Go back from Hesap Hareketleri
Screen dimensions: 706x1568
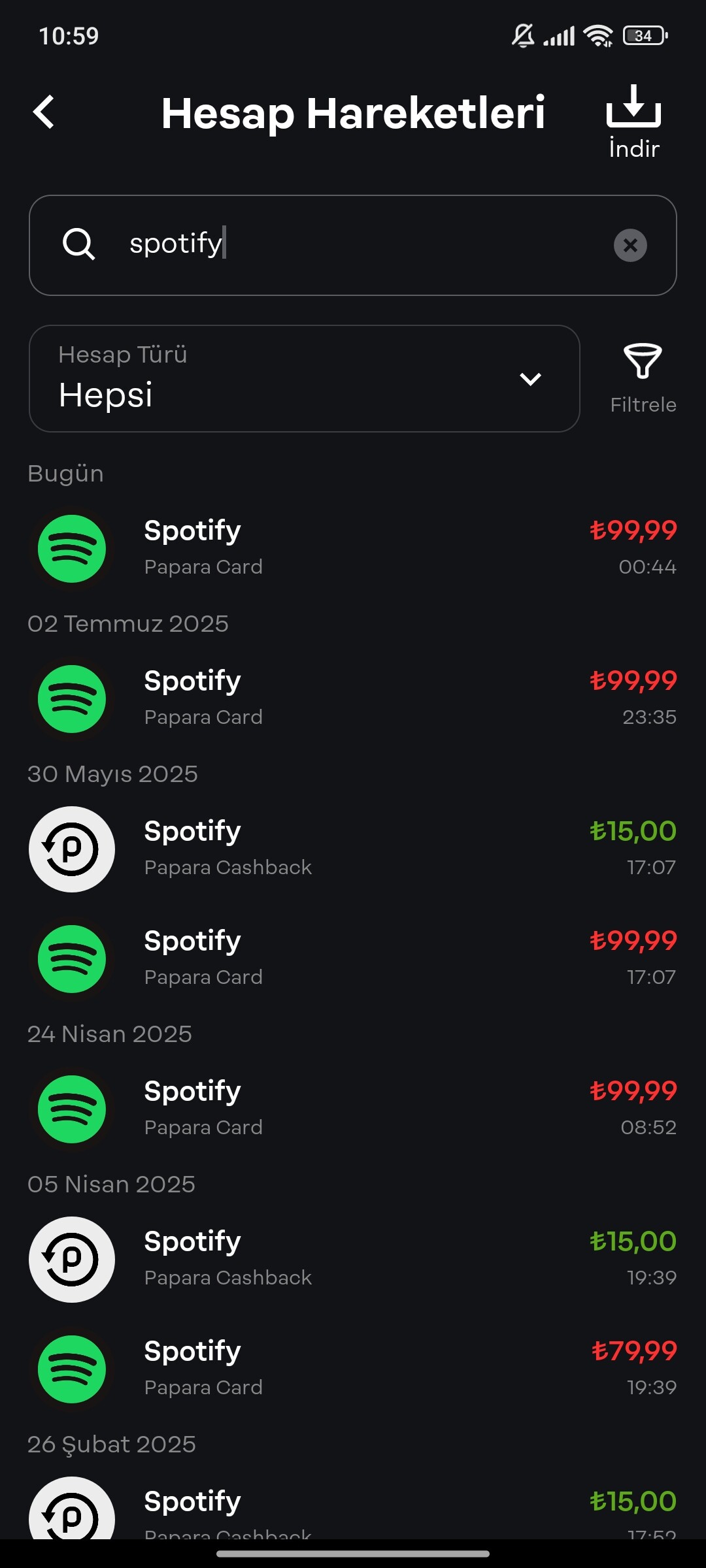(x=44, y=112)
